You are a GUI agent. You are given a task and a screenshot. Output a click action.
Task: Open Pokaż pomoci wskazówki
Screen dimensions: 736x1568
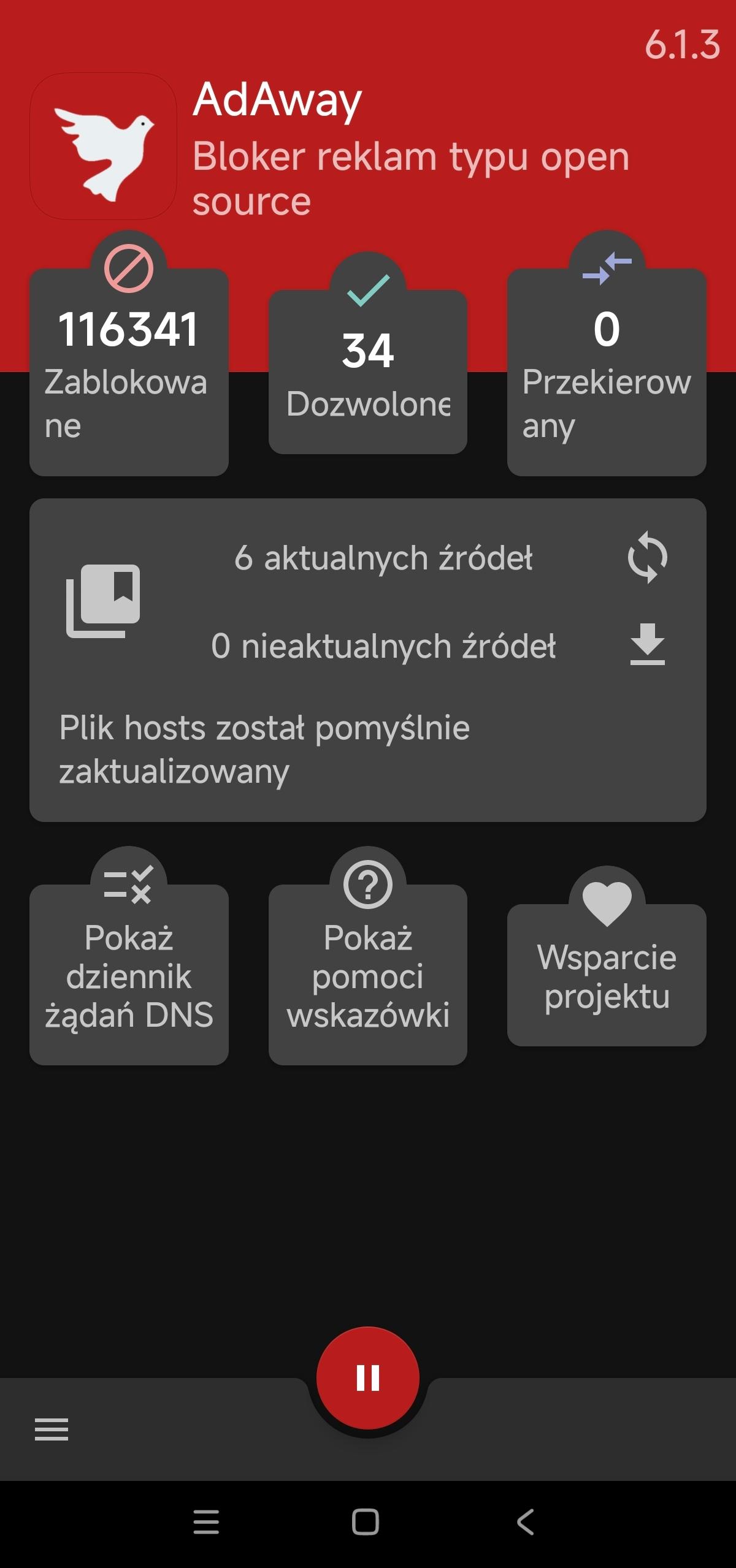[x=368, y=975]
